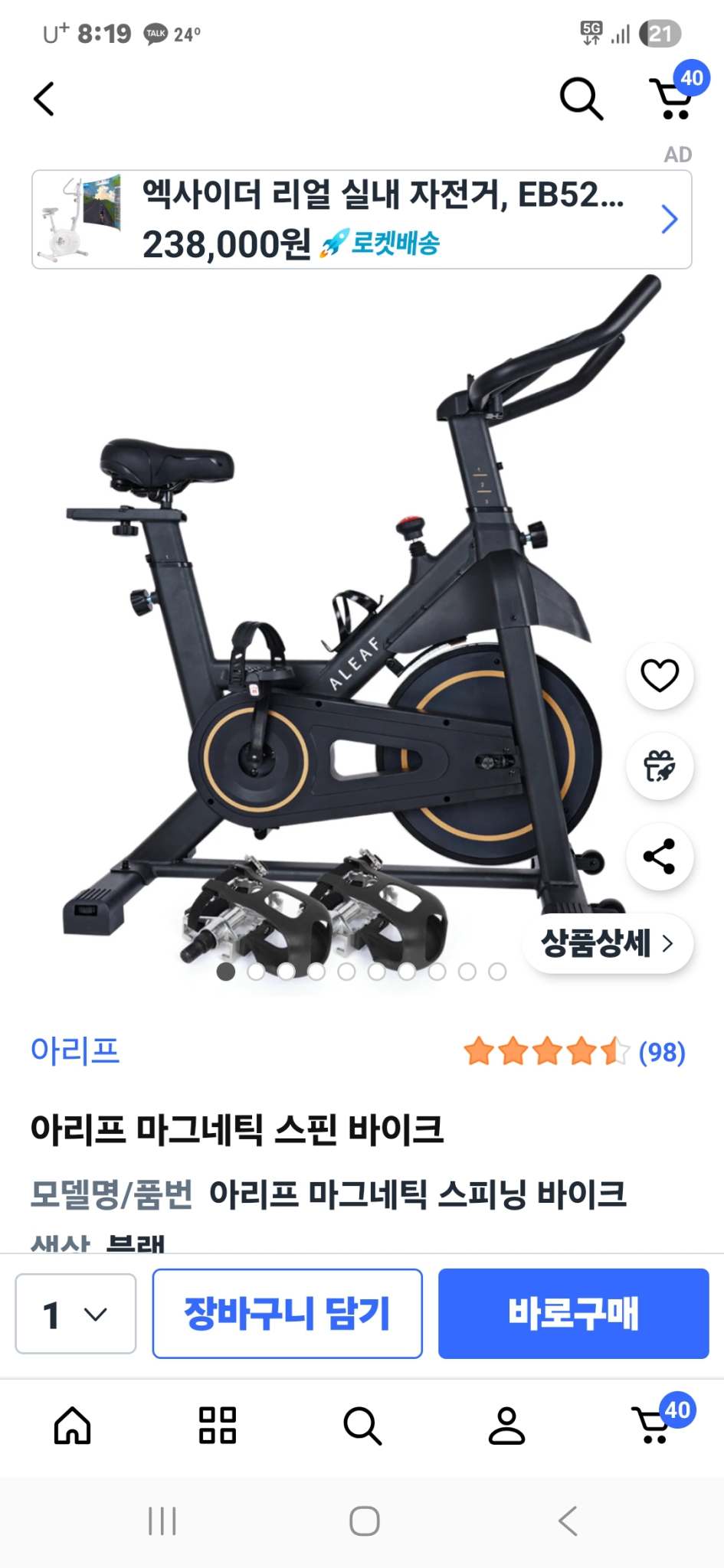The height and width of the screenshot is (1568, 724).
Task: Expand the advertised 엑사이더 bike banner
Action: [x=669, y=218]
